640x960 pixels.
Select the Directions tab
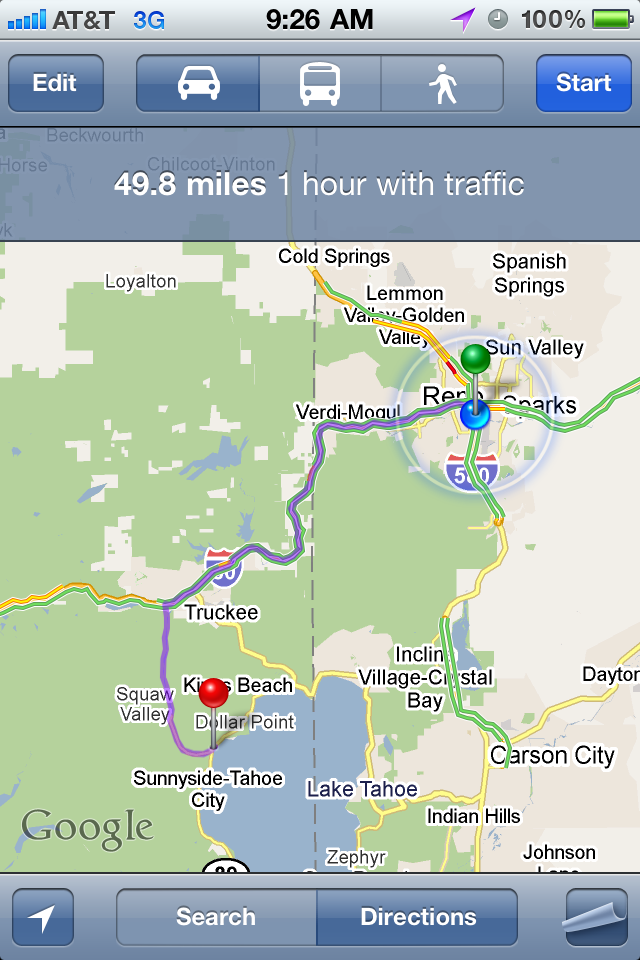(x=418, y=917)
